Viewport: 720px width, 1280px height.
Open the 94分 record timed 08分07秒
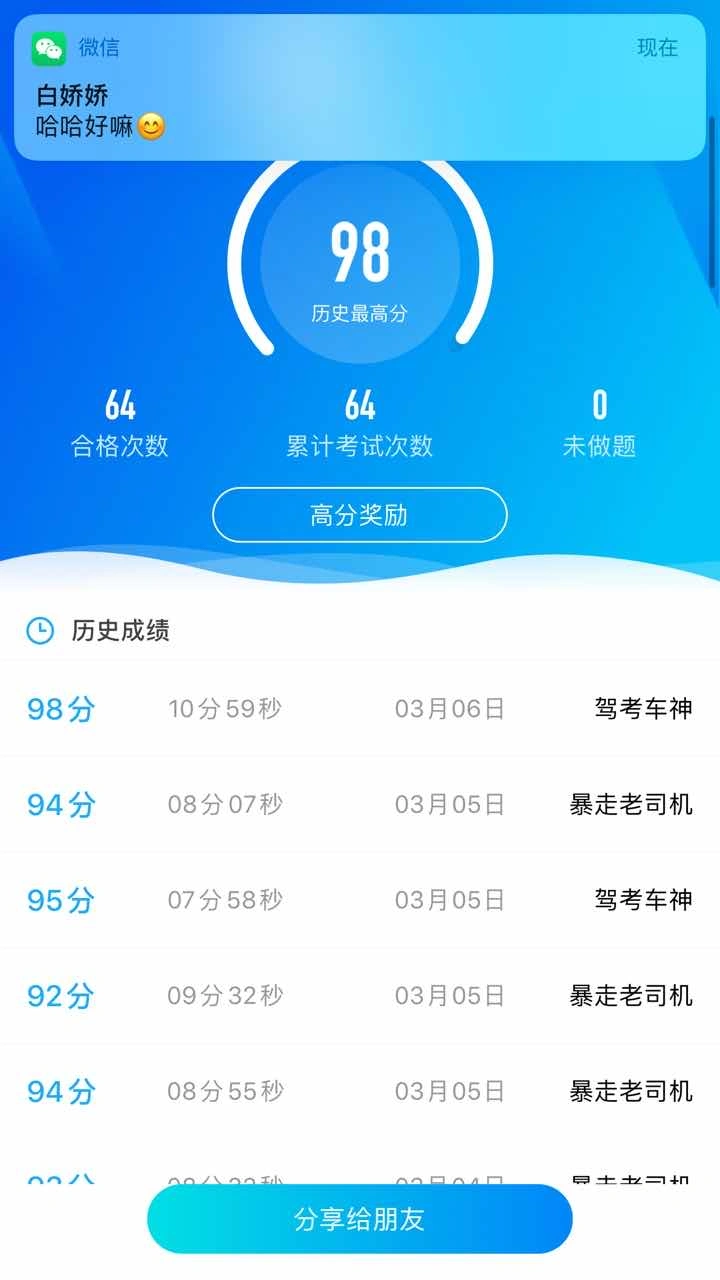(x=360, y=804)
